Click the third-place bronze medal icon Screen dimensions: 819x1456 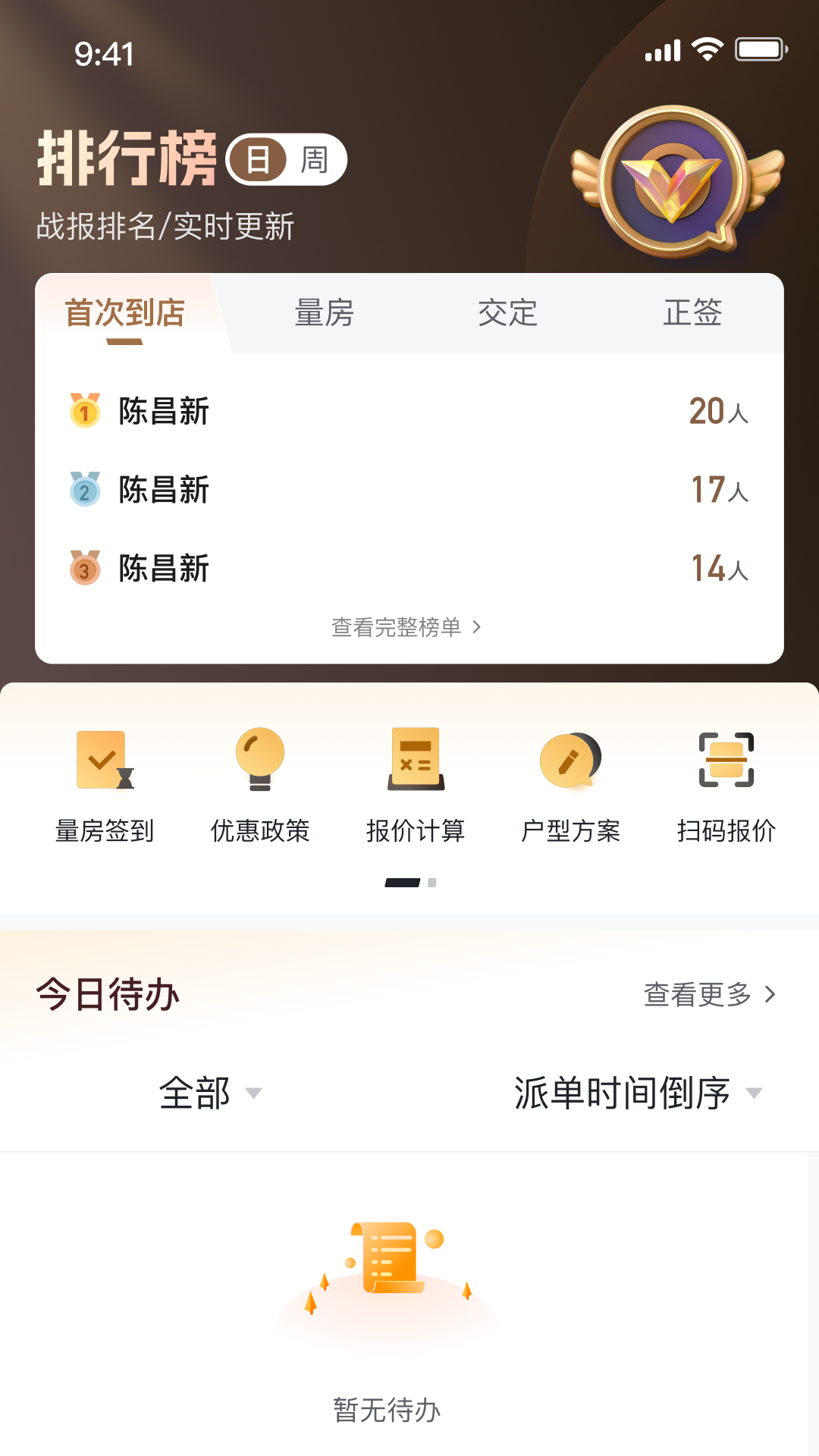[x=83, y=569]
